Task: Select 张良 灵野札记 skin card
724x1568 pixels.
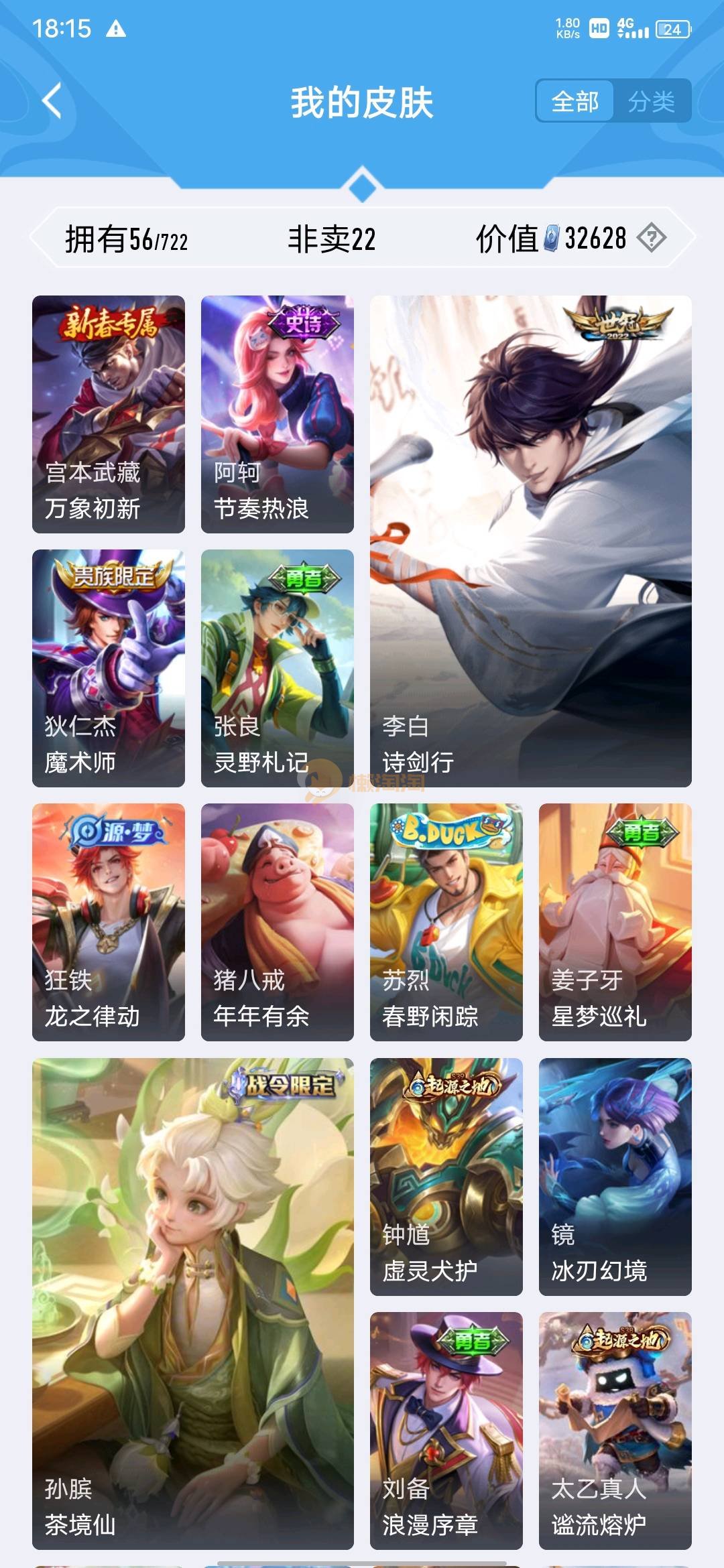Action: [278, 668]
